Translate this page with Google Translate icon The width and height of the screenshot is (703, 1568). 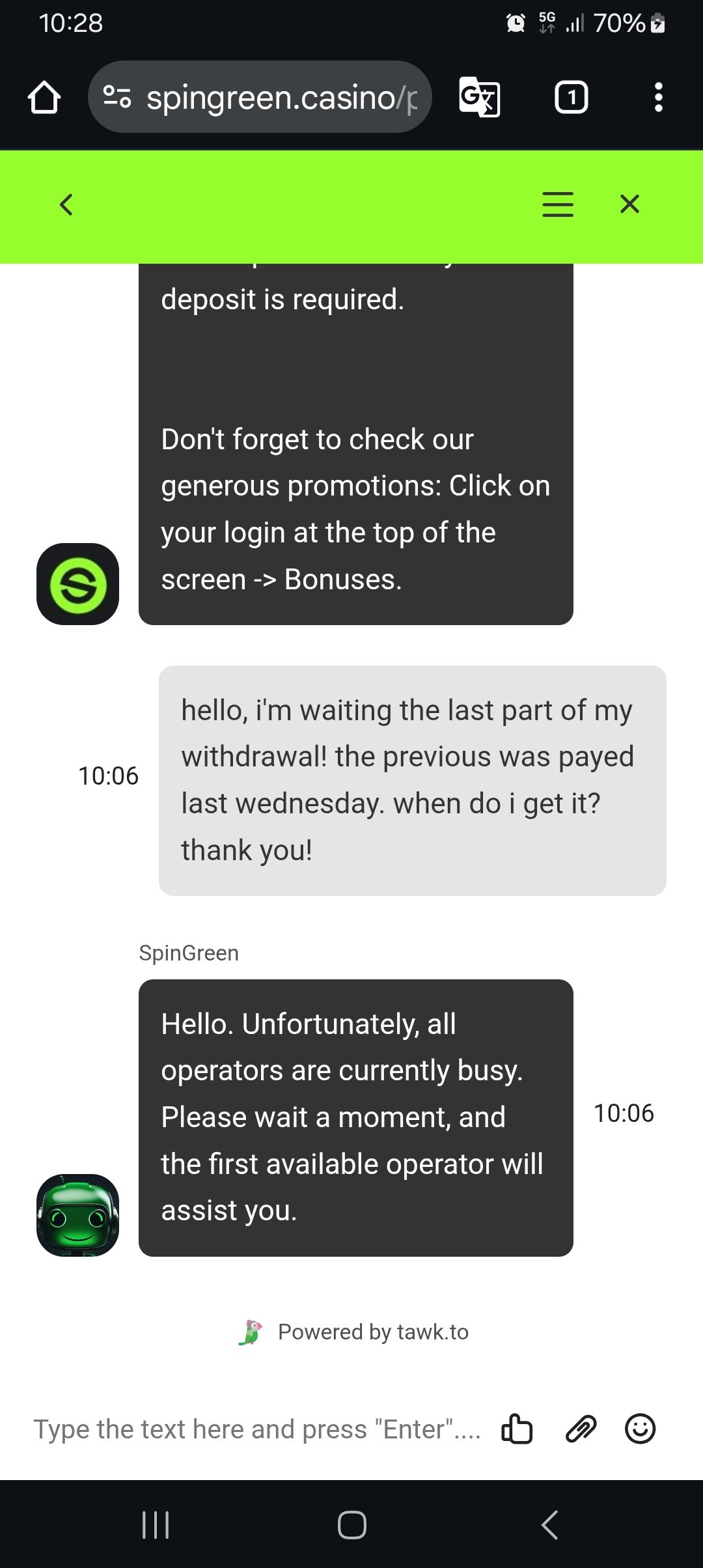480,98
